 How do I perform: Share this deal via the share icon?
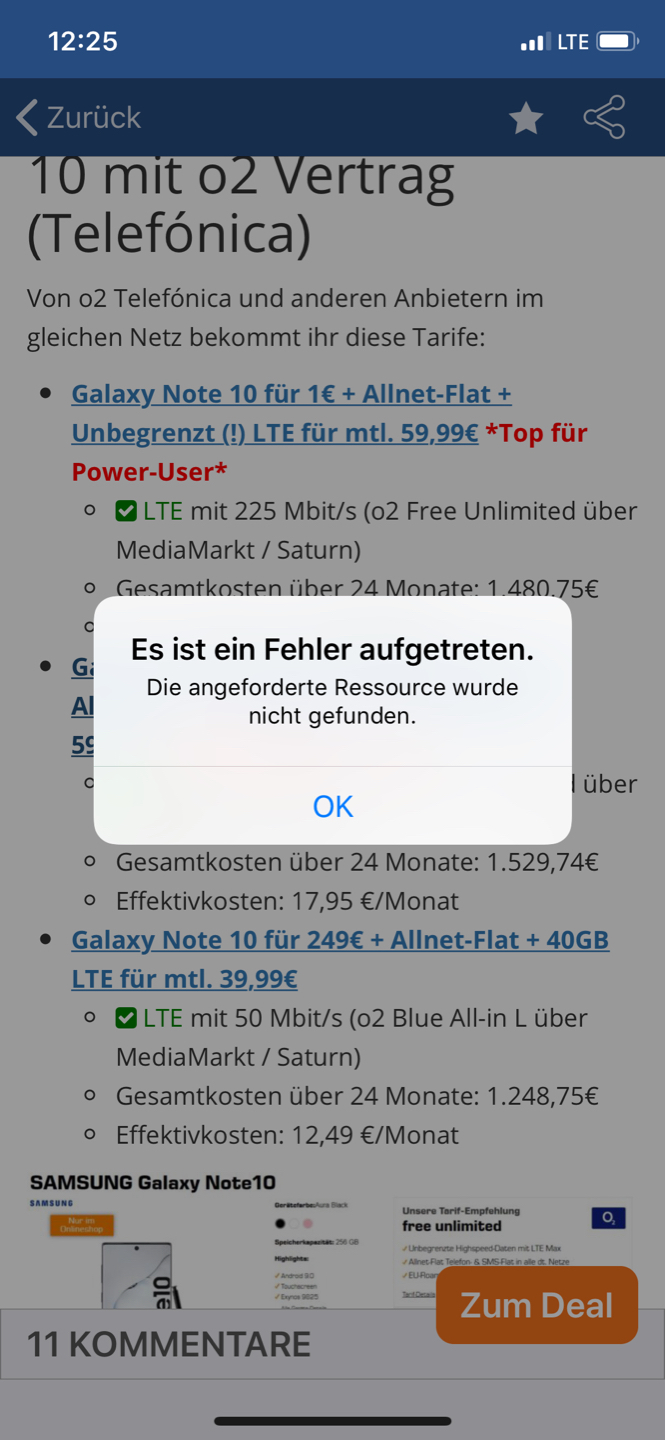[605, 117]
